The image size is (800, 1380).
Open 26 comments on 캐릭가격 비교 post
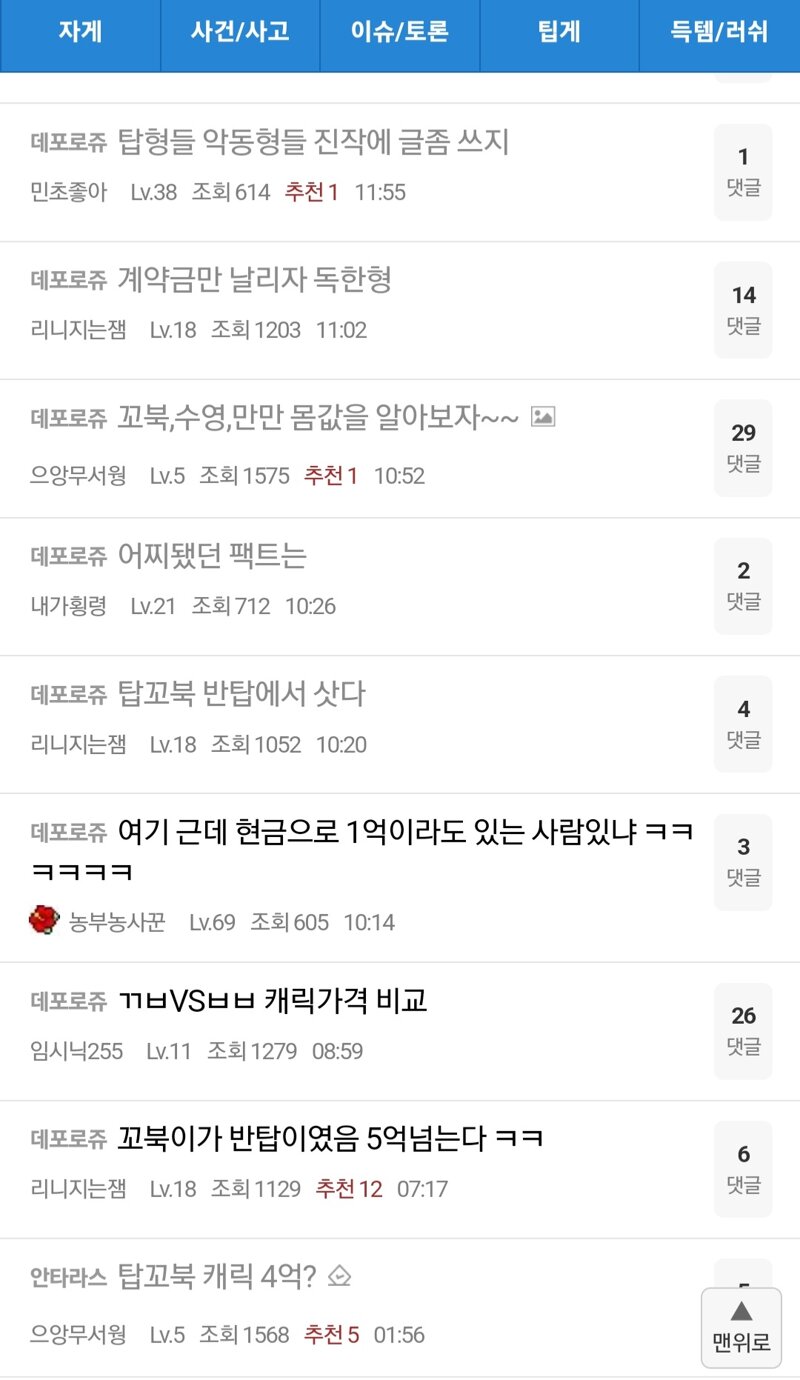click(x=743, y=1030)
